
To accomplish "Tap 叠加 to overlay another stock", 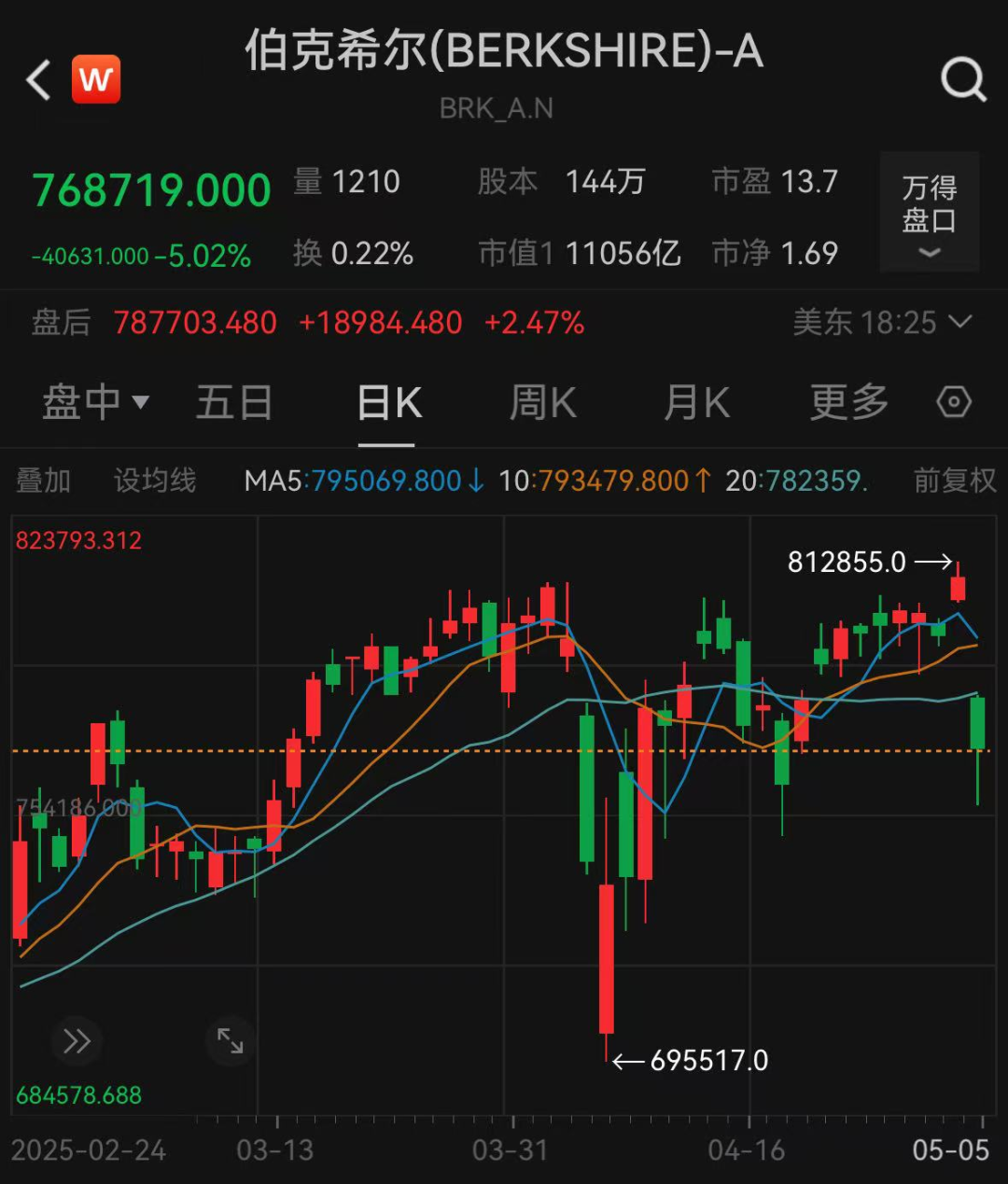I will [x=44, y=481].
